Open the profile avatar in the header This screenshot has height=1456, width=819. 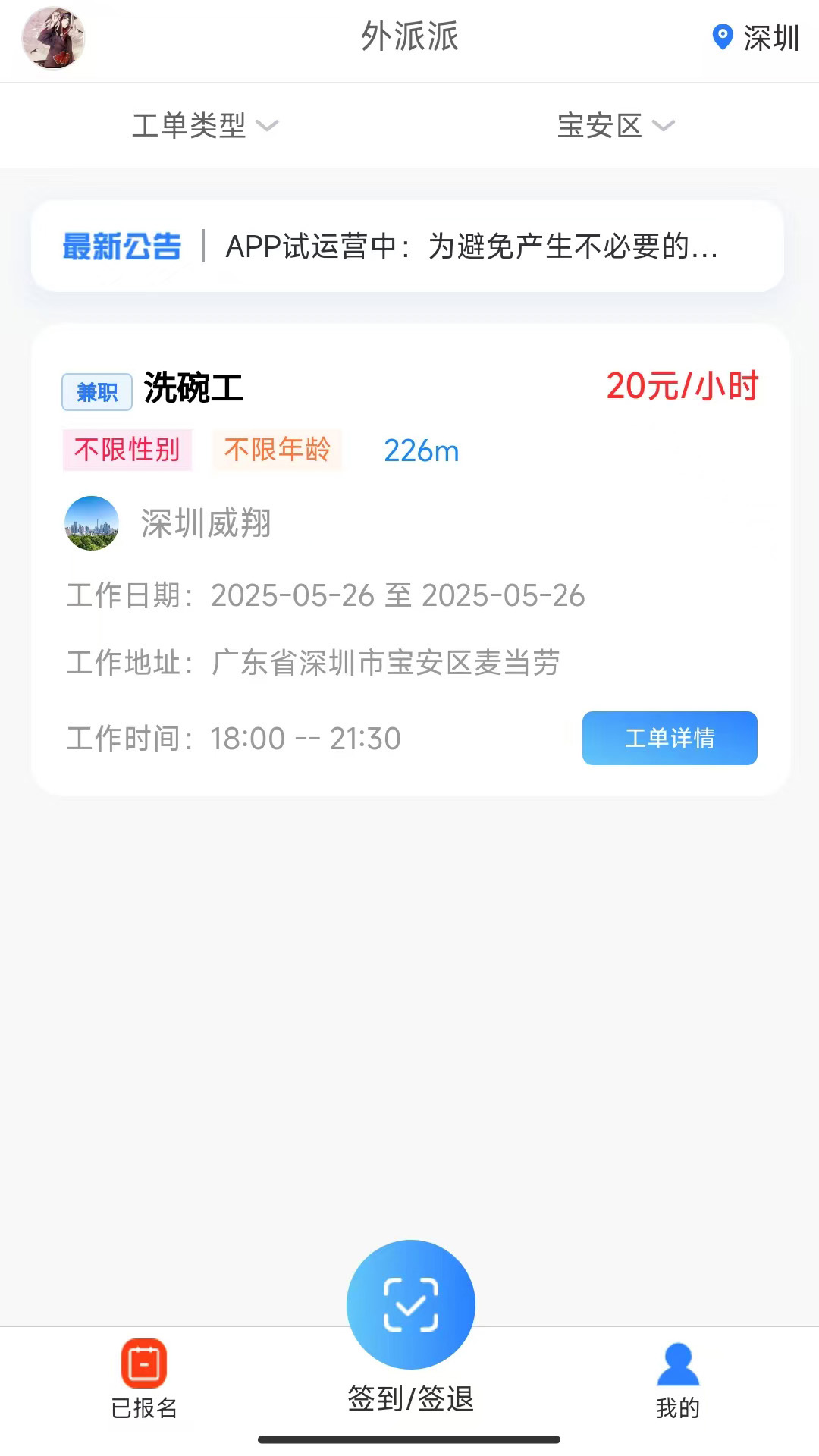tap(53, 38)
